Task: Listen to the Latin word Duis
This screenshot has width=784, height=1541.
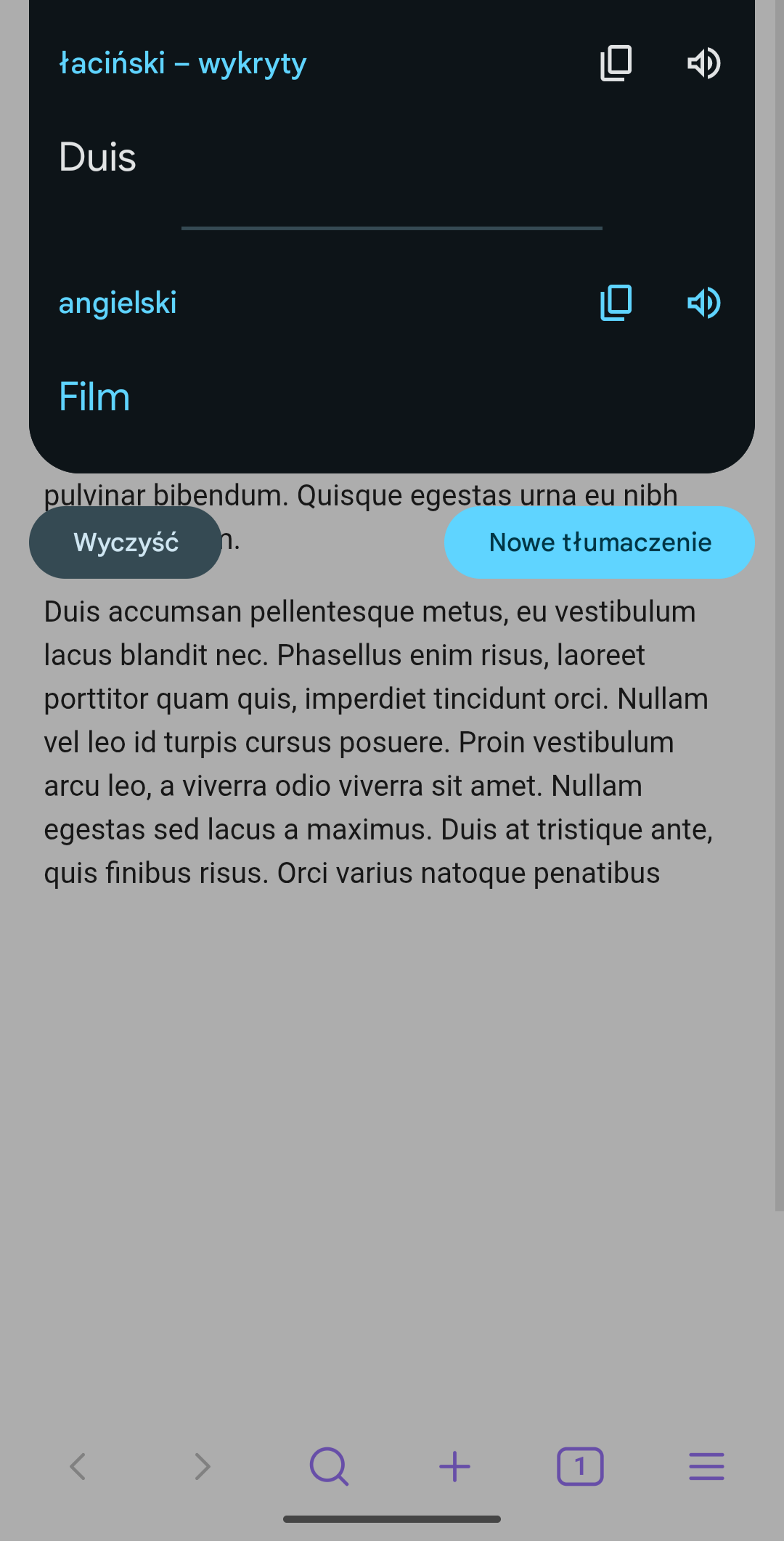Action: click(703, 63)
